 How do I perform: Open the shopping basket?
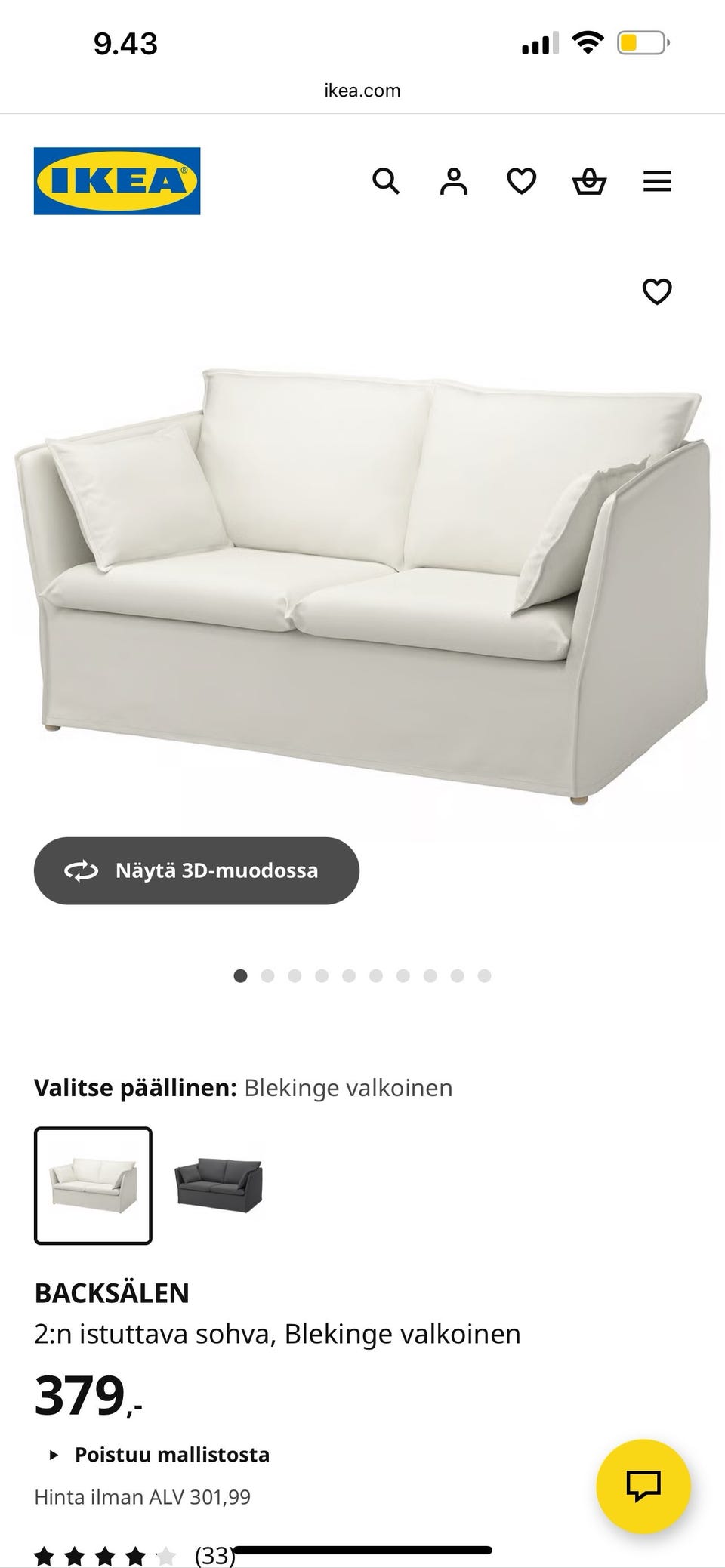(589, 181)
